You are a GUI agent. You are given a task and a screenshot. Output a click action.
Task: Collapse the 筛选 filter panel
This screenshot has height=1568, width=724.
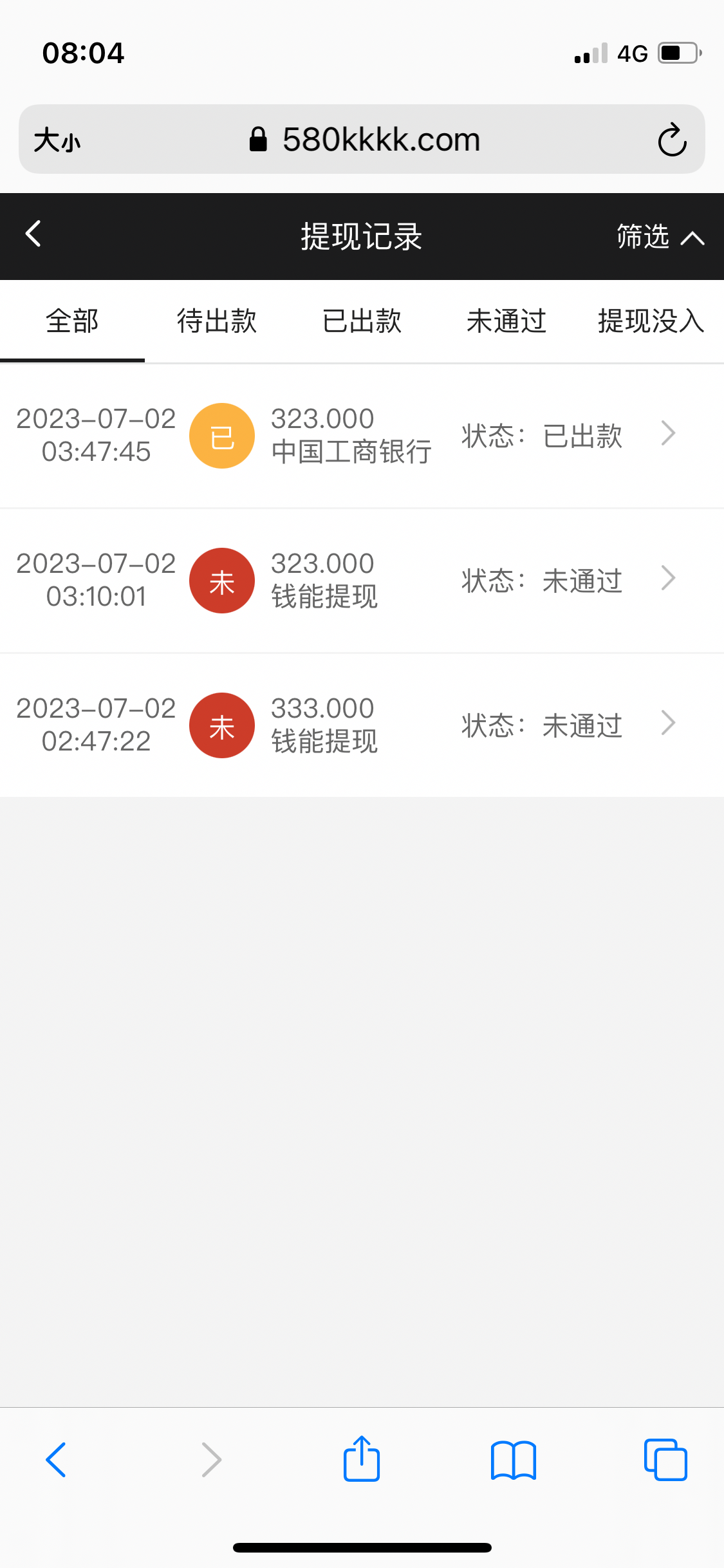(656, 237)
